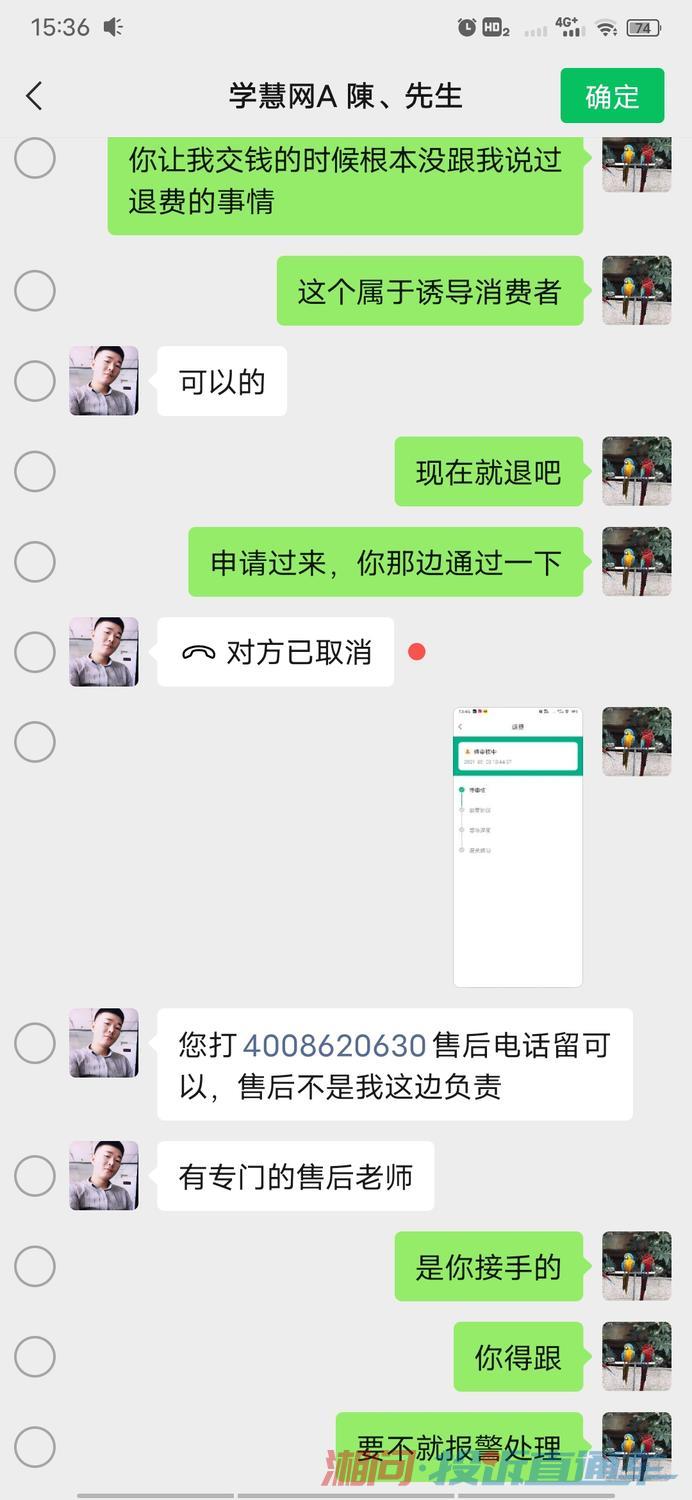Select the message 是你接手的
The image size is (692, 1500).
35,1267
